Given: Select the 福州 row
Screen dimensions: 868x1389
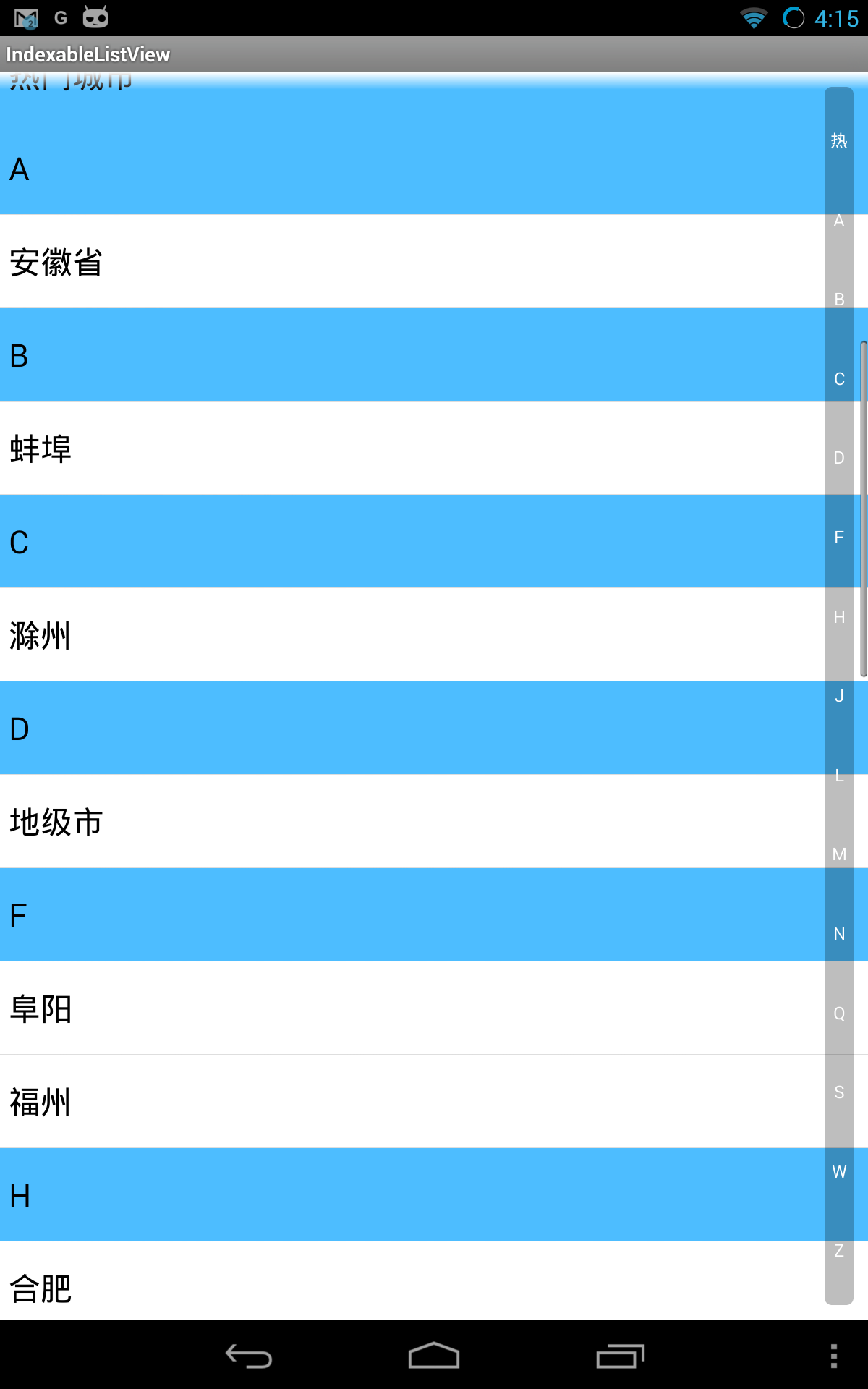Looking at the screenshot, I should click(x=412, y=1101).
